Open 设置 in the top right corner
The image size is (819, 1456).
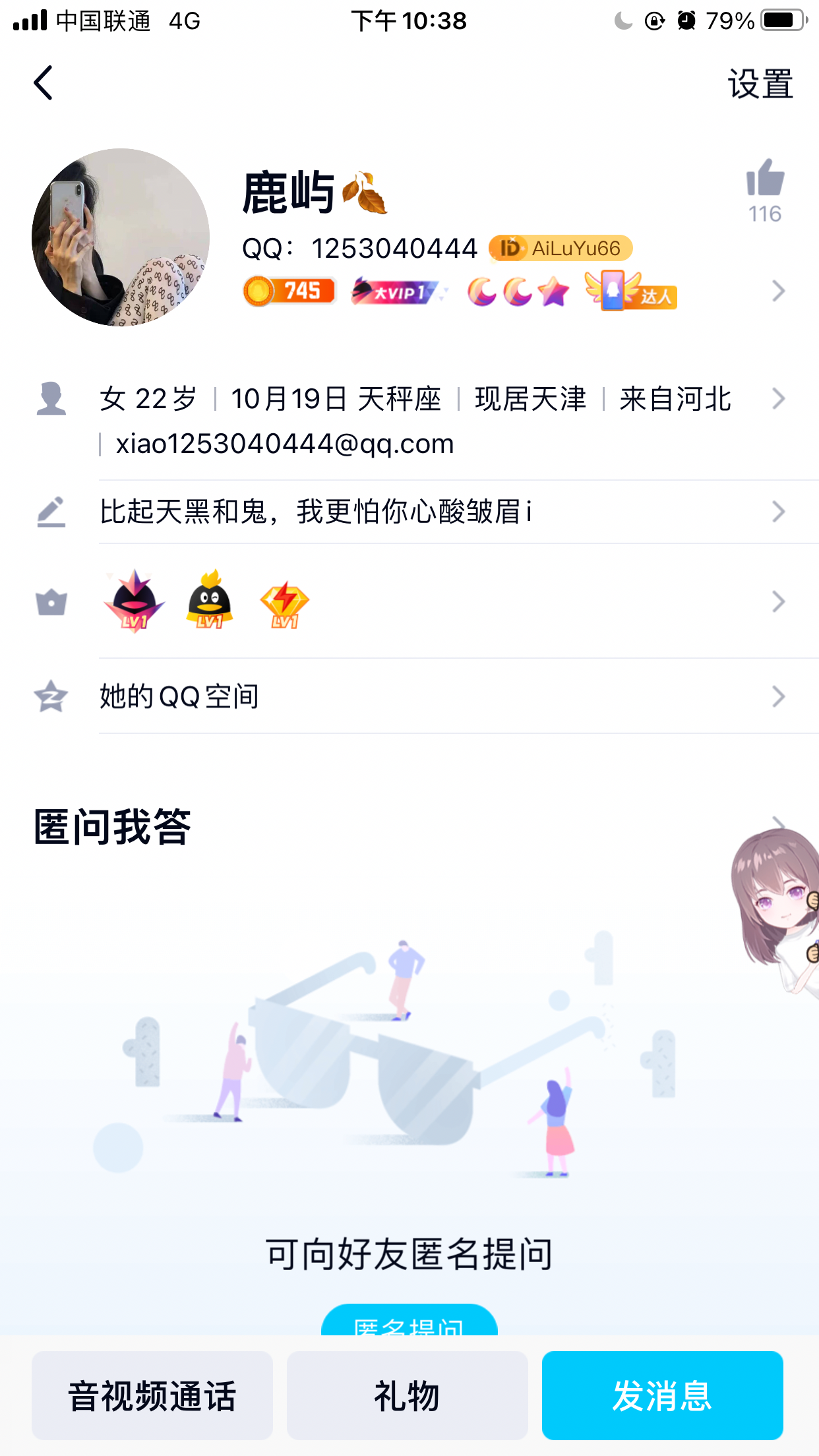[x=760, y=83]
